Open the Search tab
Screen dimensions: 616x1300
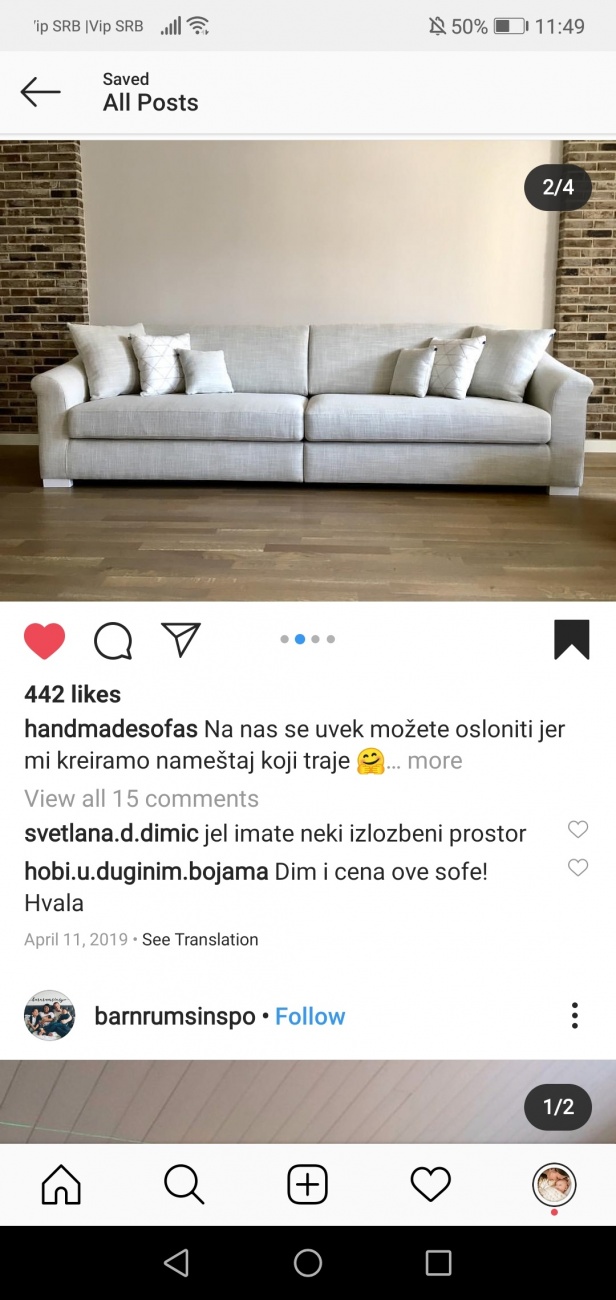coord(184,1185)
